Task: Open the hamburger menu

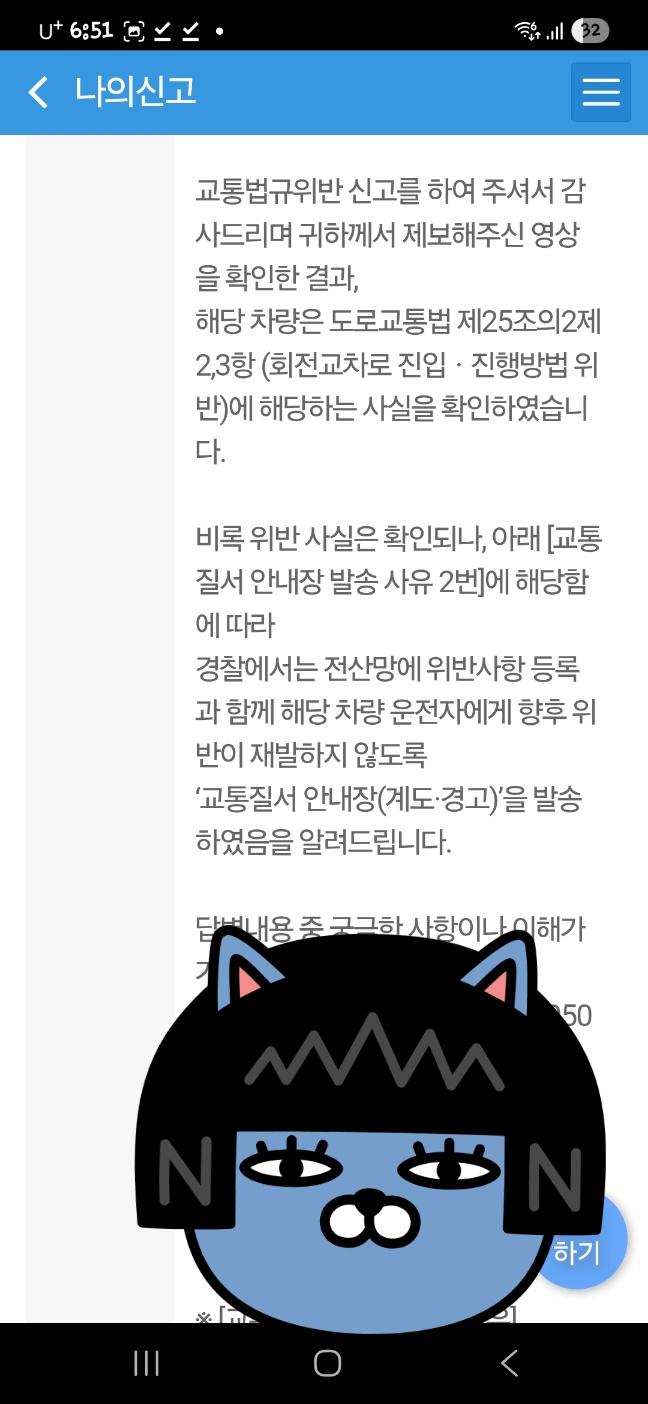Action: tap(600, 92)
